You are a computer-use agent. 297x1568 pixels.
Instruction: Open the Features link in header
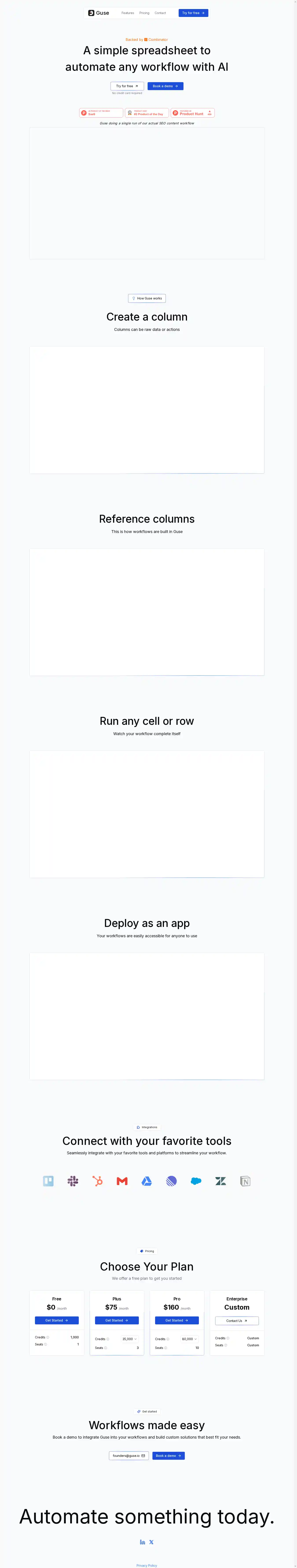click(127, 13)
